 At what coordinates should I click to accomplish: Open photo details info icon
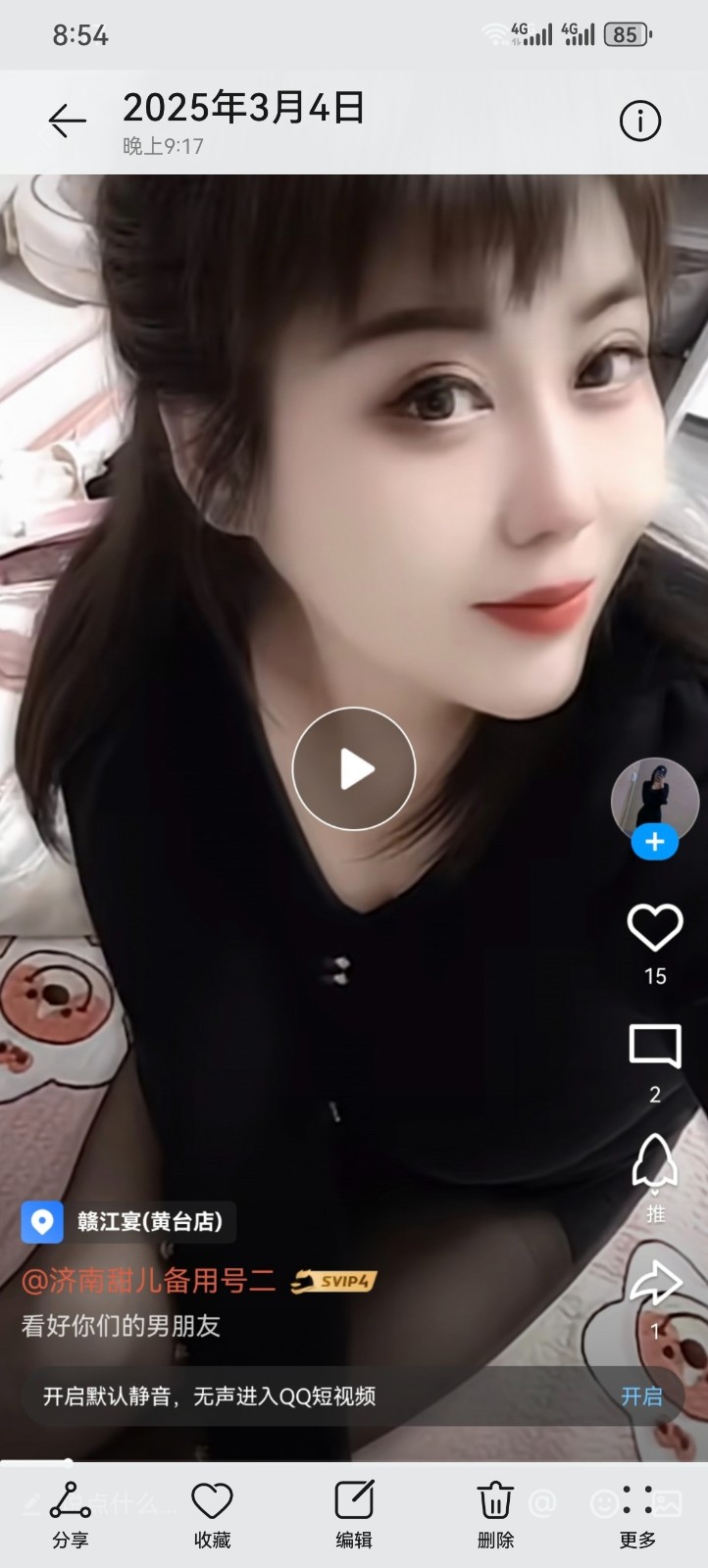click(x=640, y=122)
